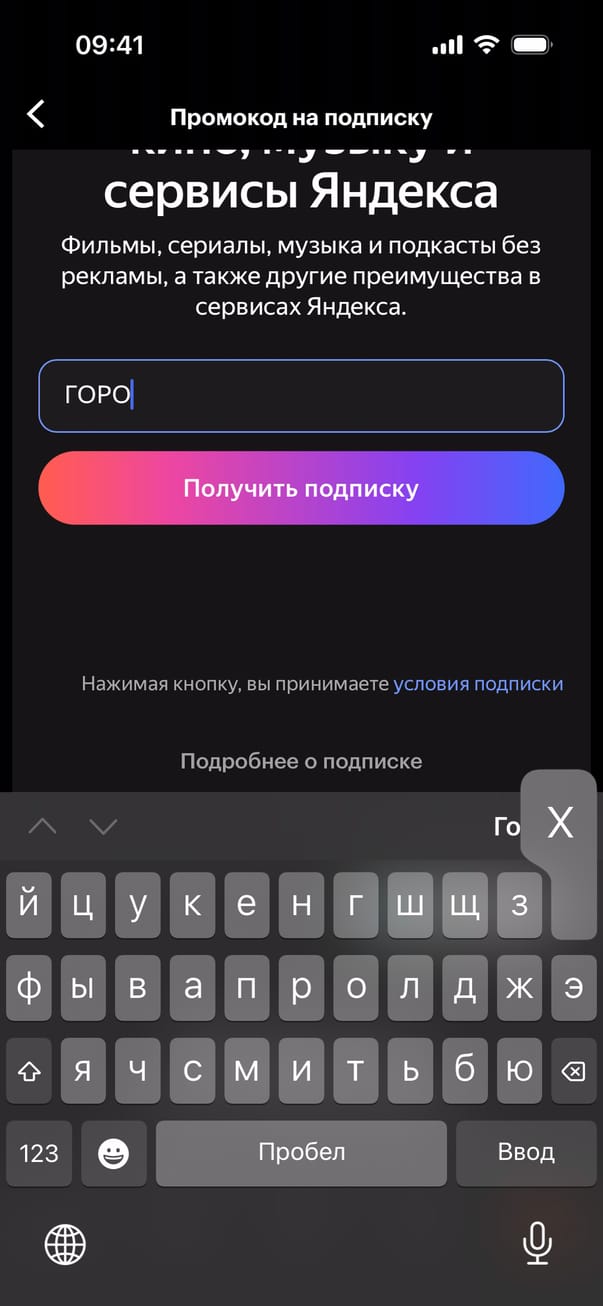Tap the Получить подписку button
The image size is (603, 1306).
300,488
